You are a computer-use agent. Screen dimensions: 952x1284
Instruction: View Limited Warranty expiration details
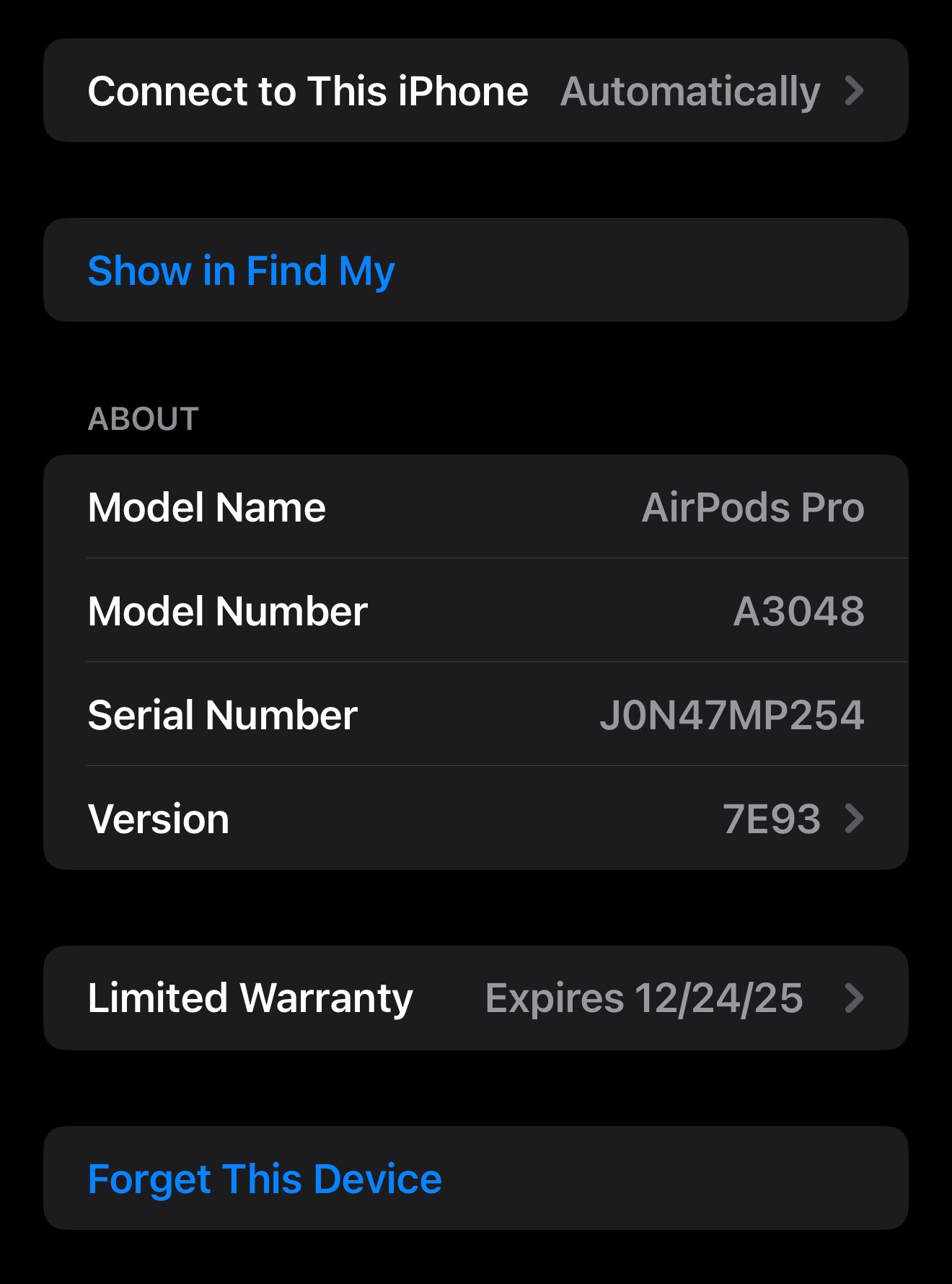(x=475, y=998)
